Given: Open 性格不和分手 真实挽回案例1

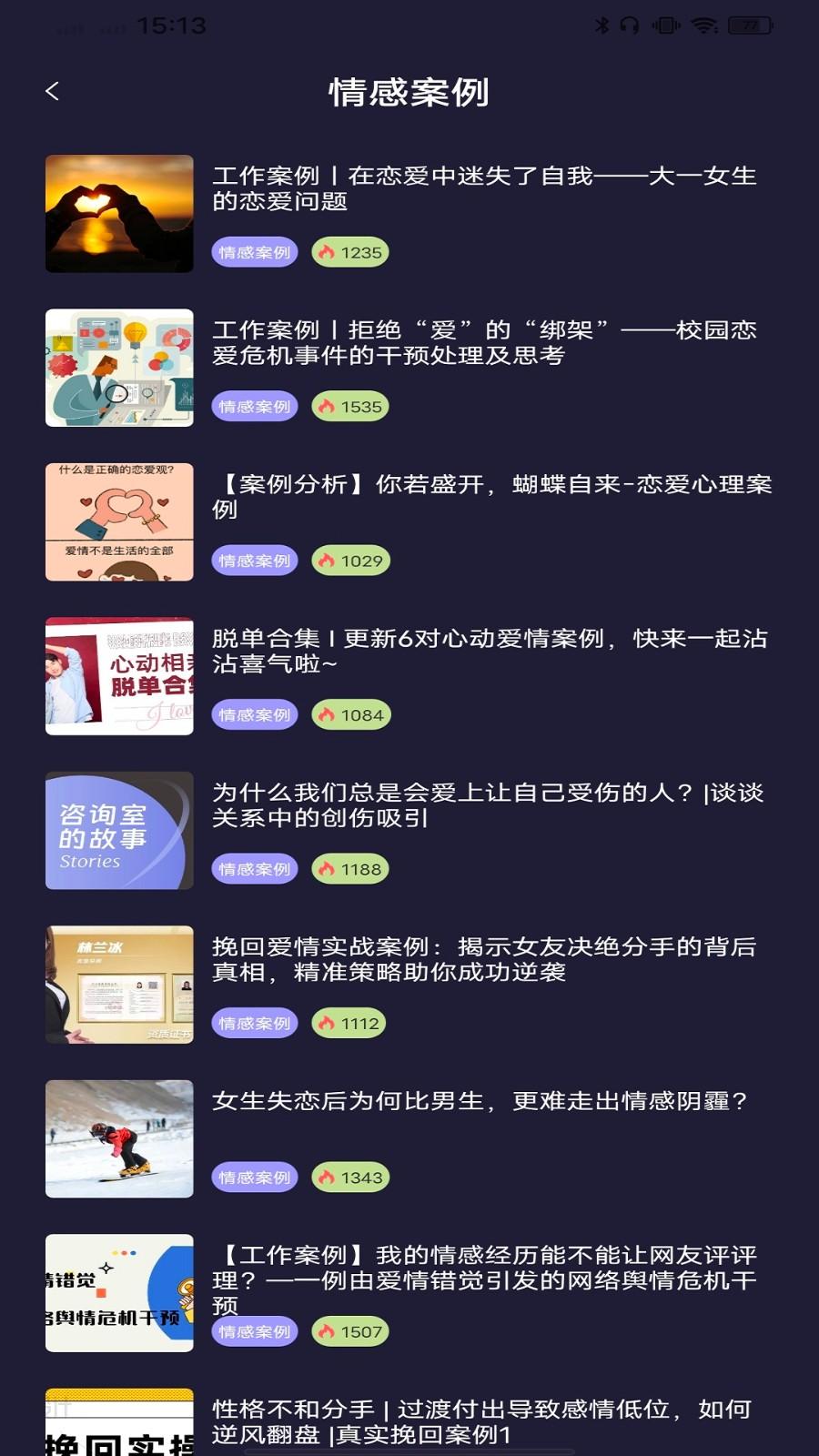Looking at the screenshot, I should tap(482, 1421).
